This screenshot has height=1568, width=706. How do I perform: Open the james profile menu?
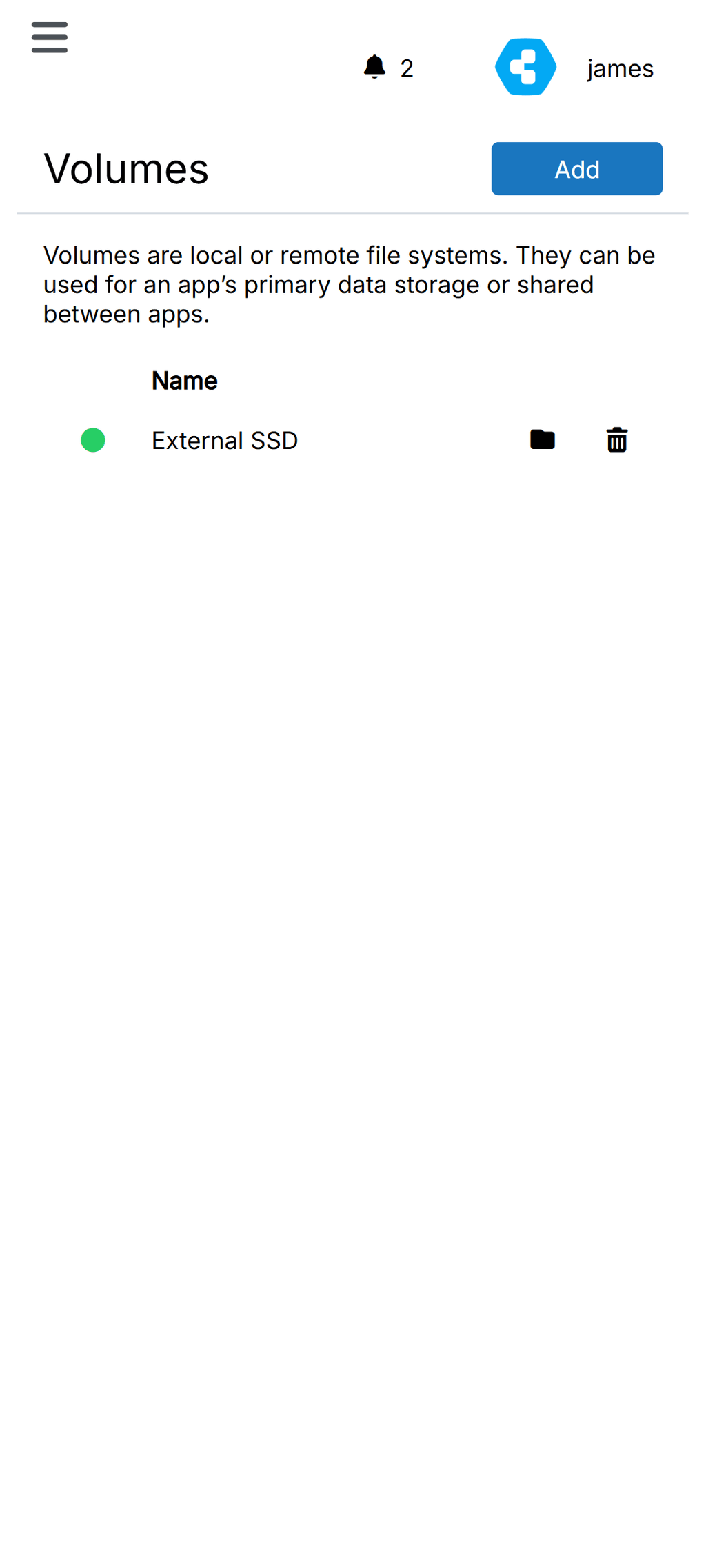(x=618, y=68)
